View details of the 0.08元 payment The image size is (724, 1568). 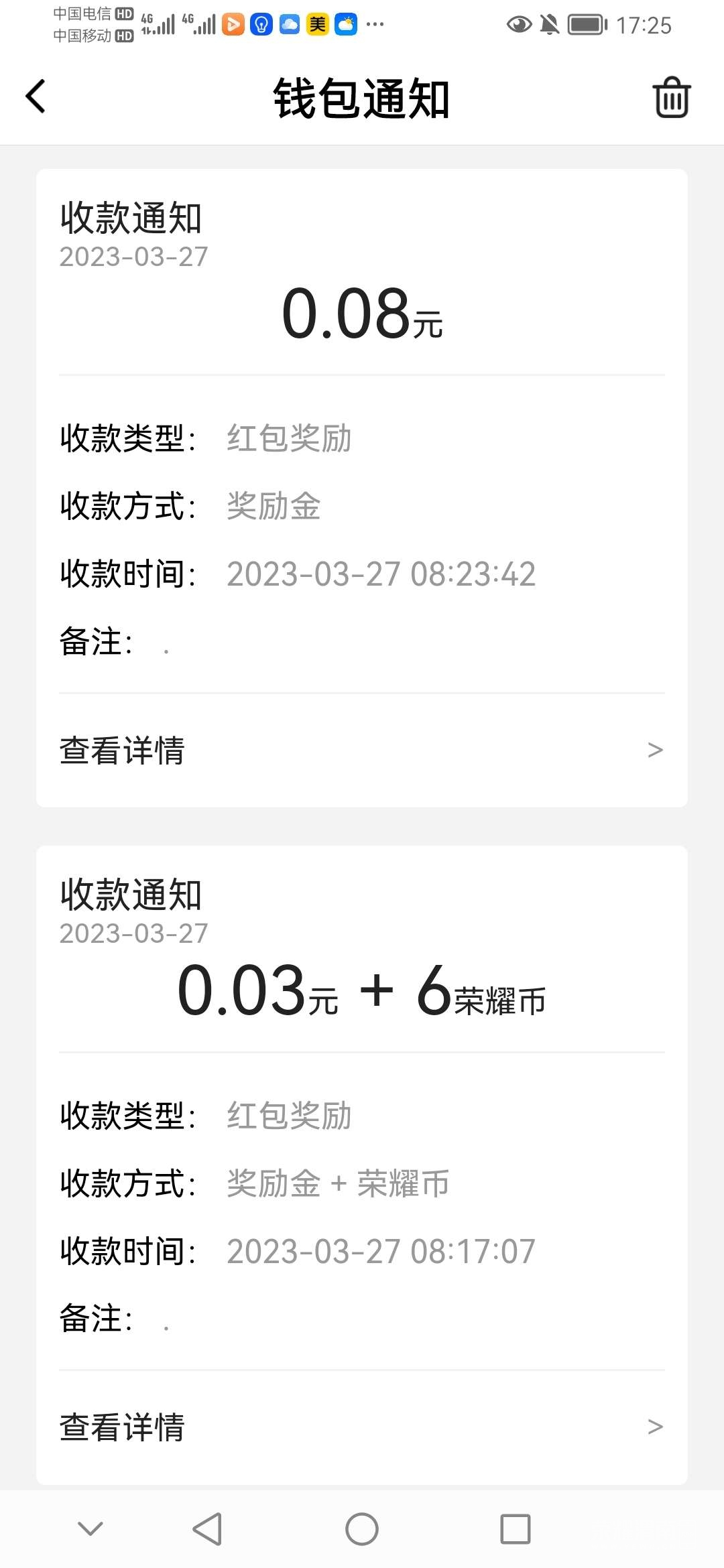(362, 750)
